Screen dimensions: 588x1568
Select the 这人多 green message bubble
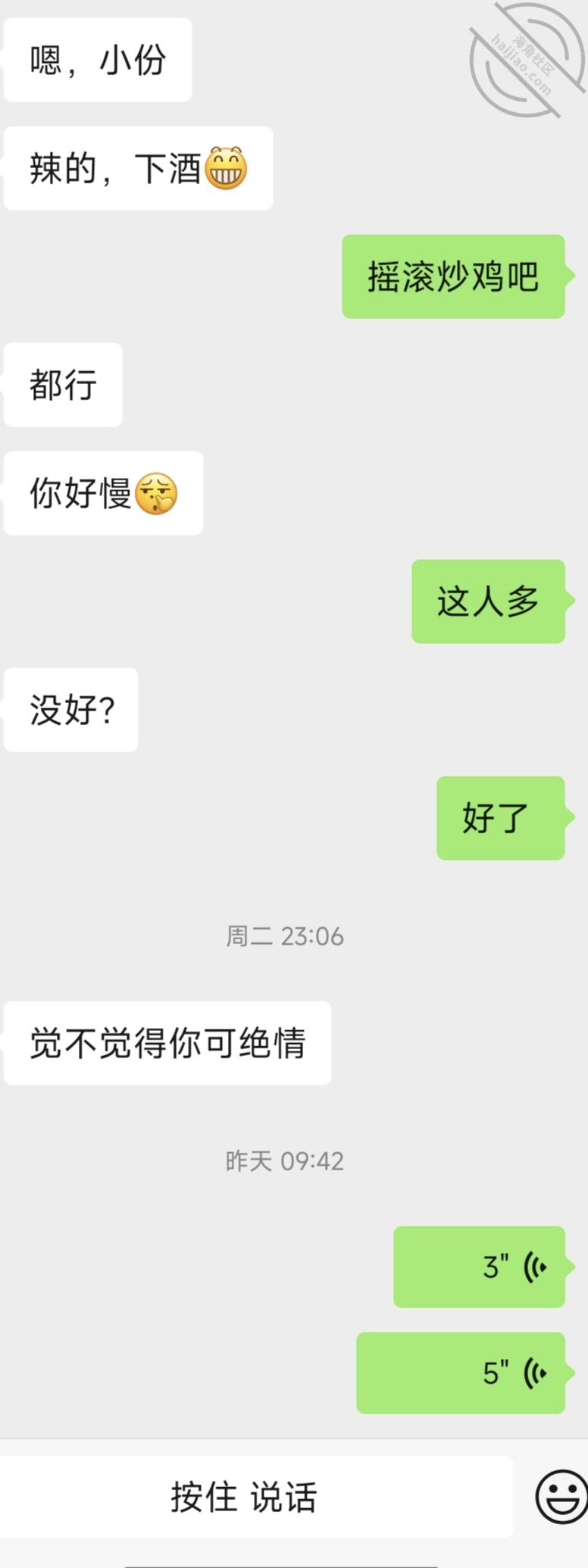488,601
